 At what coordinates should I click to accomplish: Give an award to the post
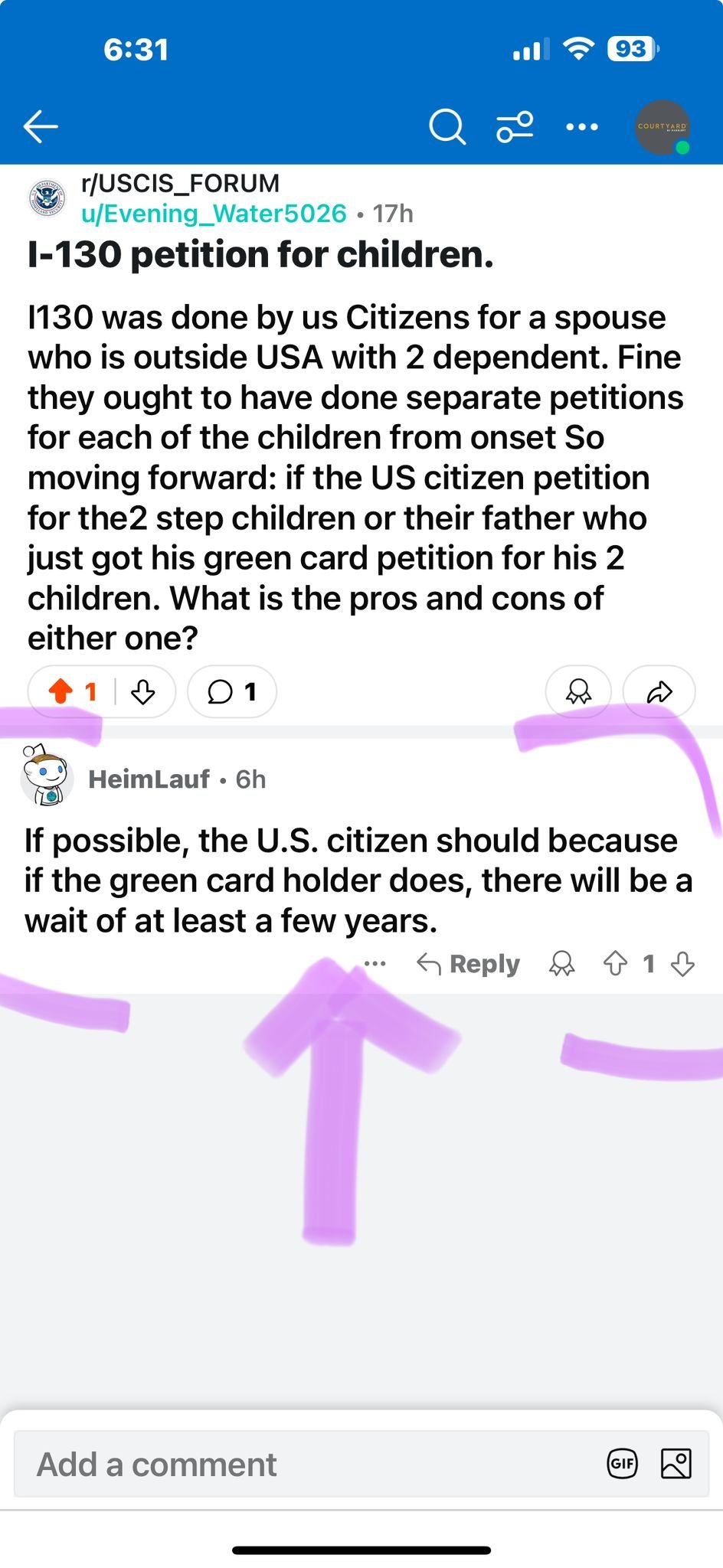(x=578, y=692)
